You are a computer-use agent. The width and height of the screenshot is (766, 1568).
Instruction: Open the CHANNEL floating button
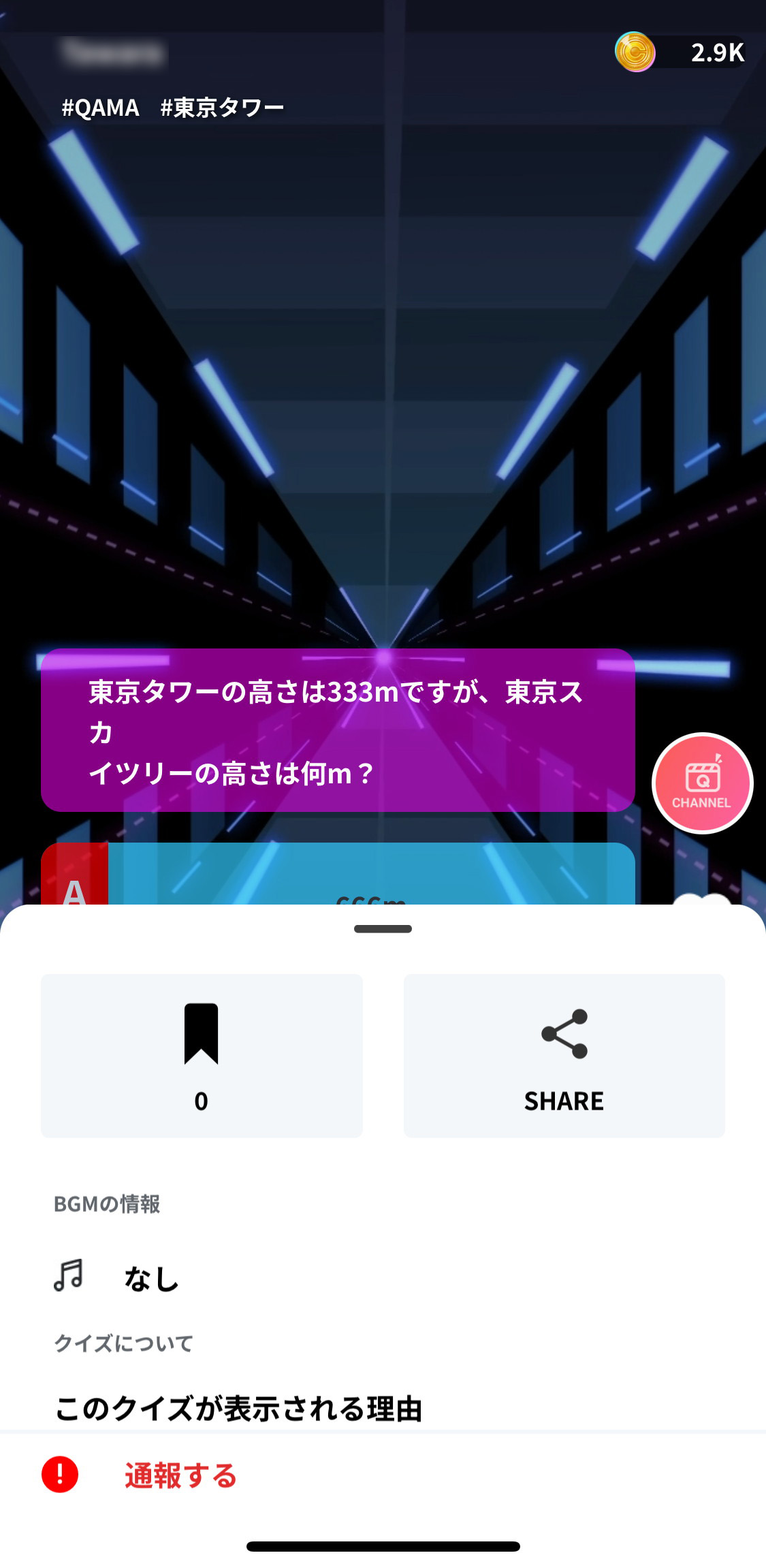[x=702, y=783]
